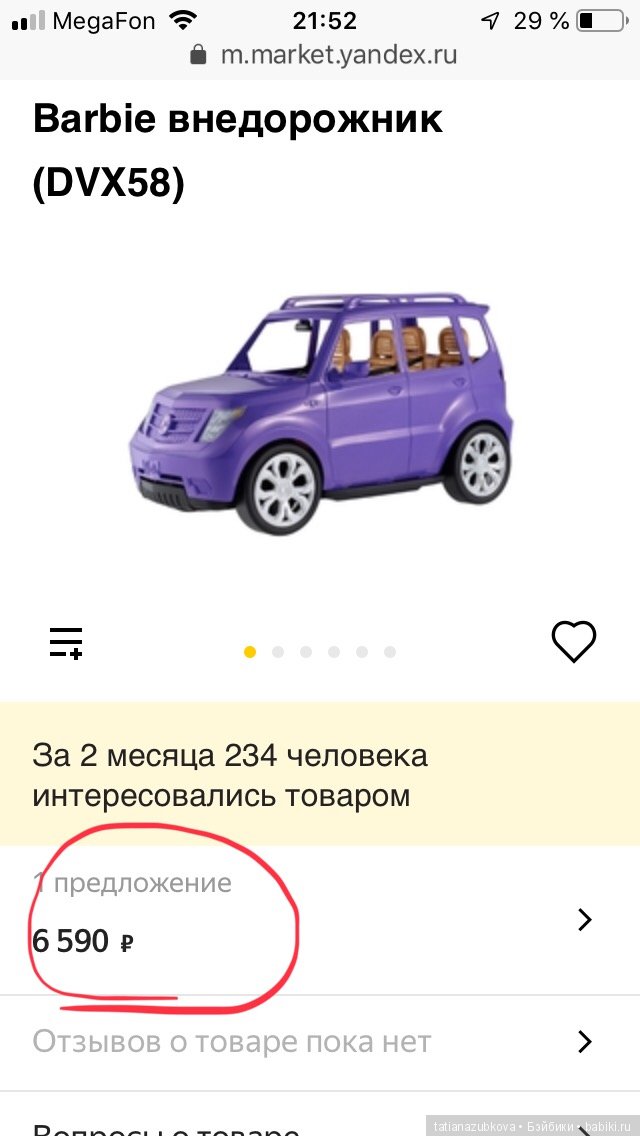Jump to the second product photo dot

pos(278,652)
